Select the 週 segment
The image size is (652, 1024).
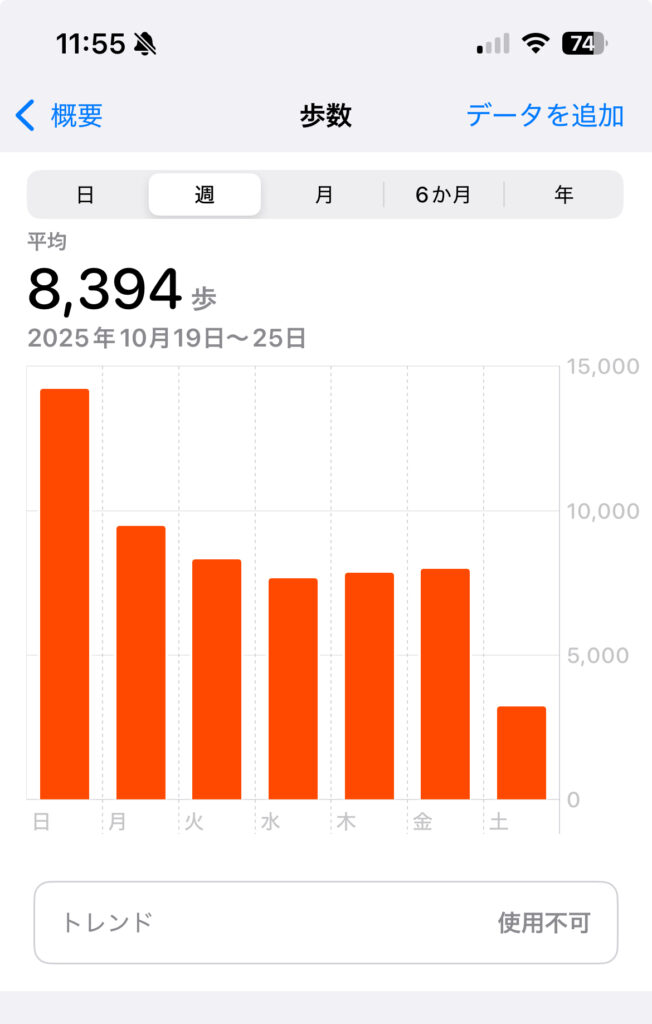[205, 195]
